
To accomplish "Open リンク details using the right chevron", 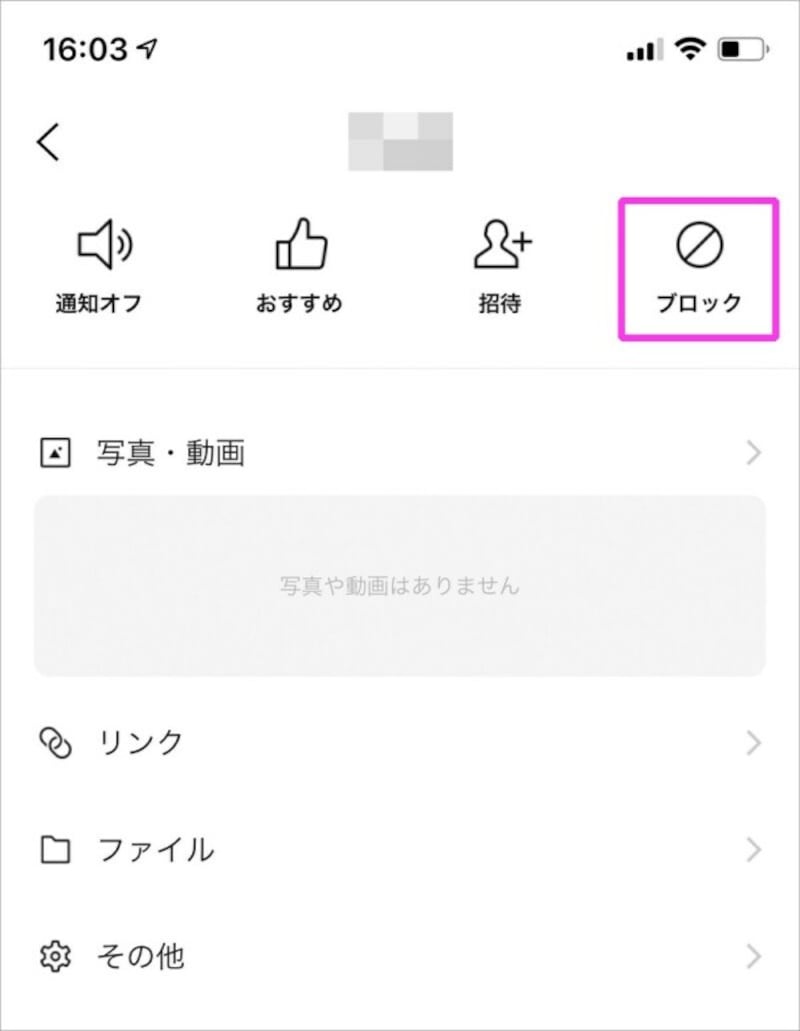I will (755, 742).
